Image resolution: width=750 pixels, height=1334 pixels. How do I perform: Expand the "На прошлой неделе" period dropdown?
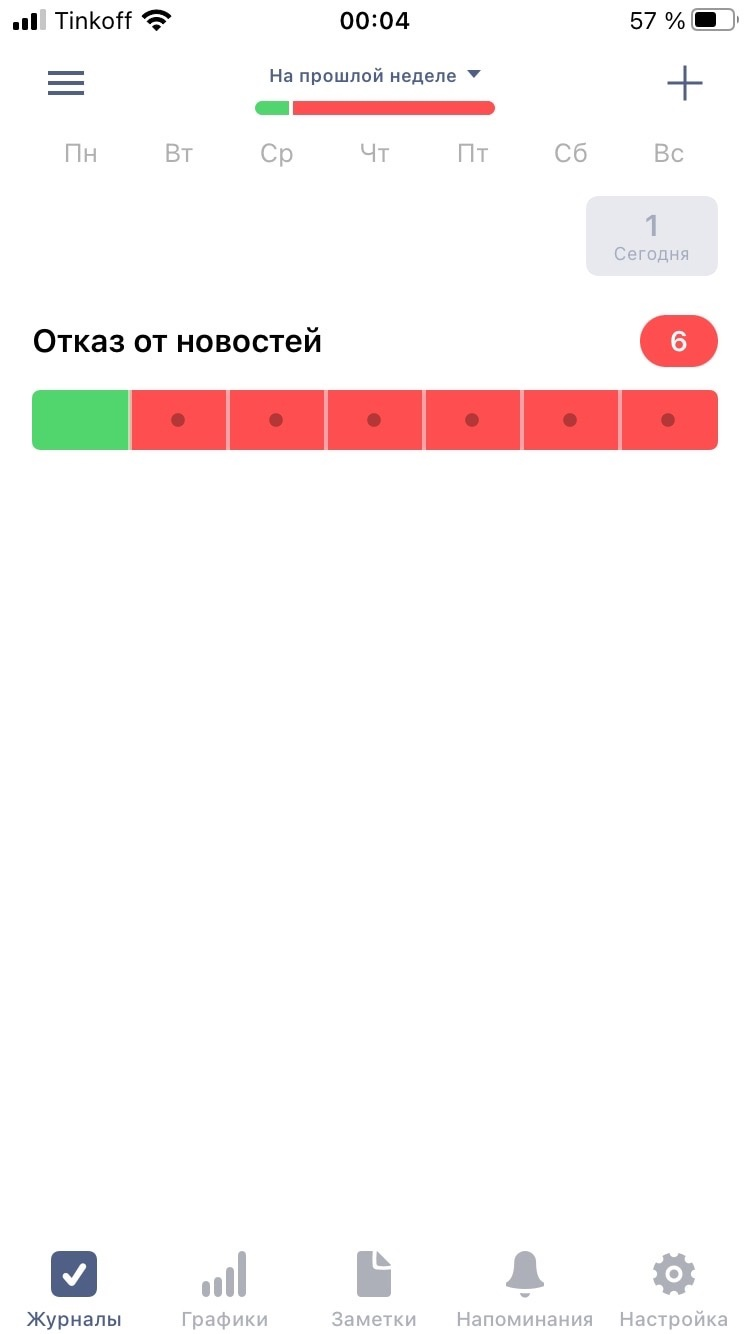tap(375, 76)
